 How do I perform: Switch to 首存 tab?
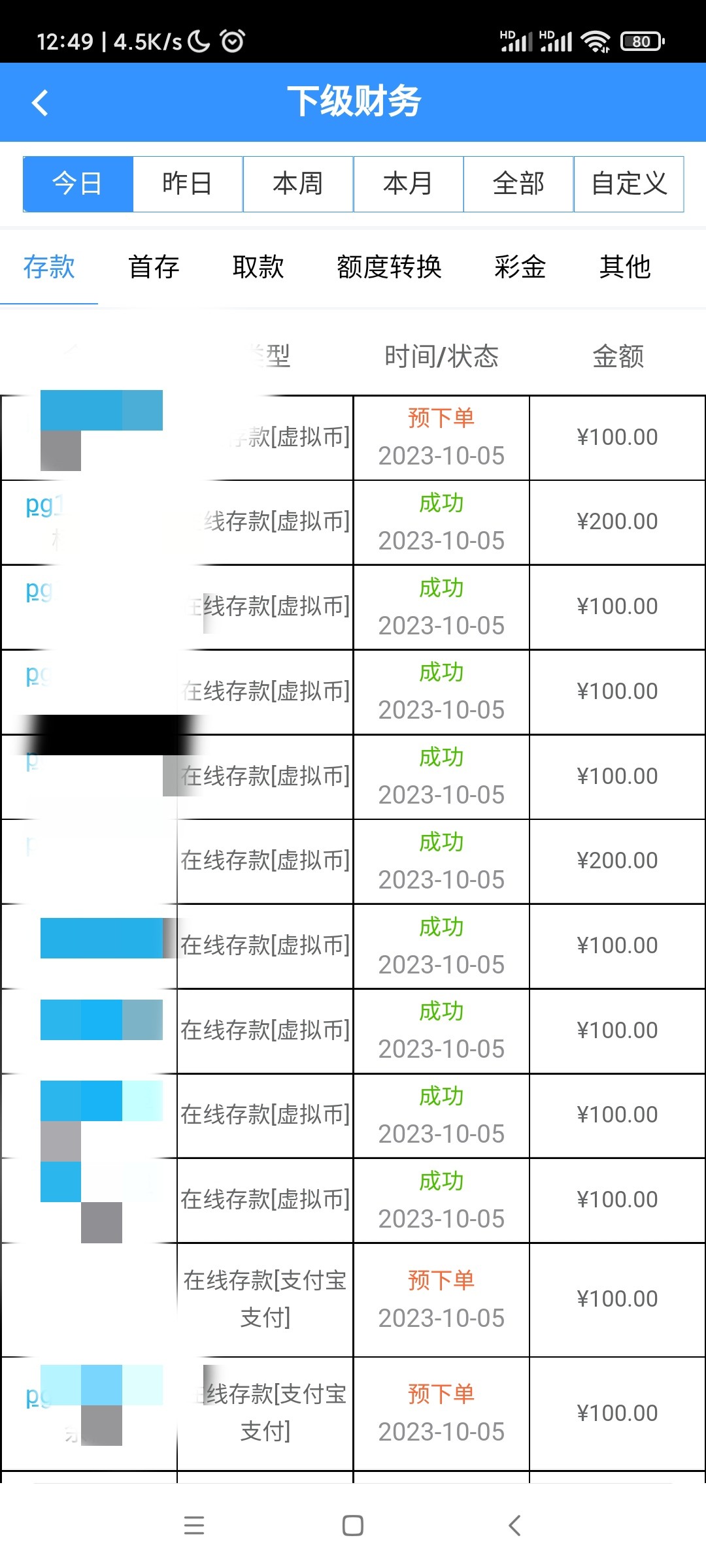154,267
